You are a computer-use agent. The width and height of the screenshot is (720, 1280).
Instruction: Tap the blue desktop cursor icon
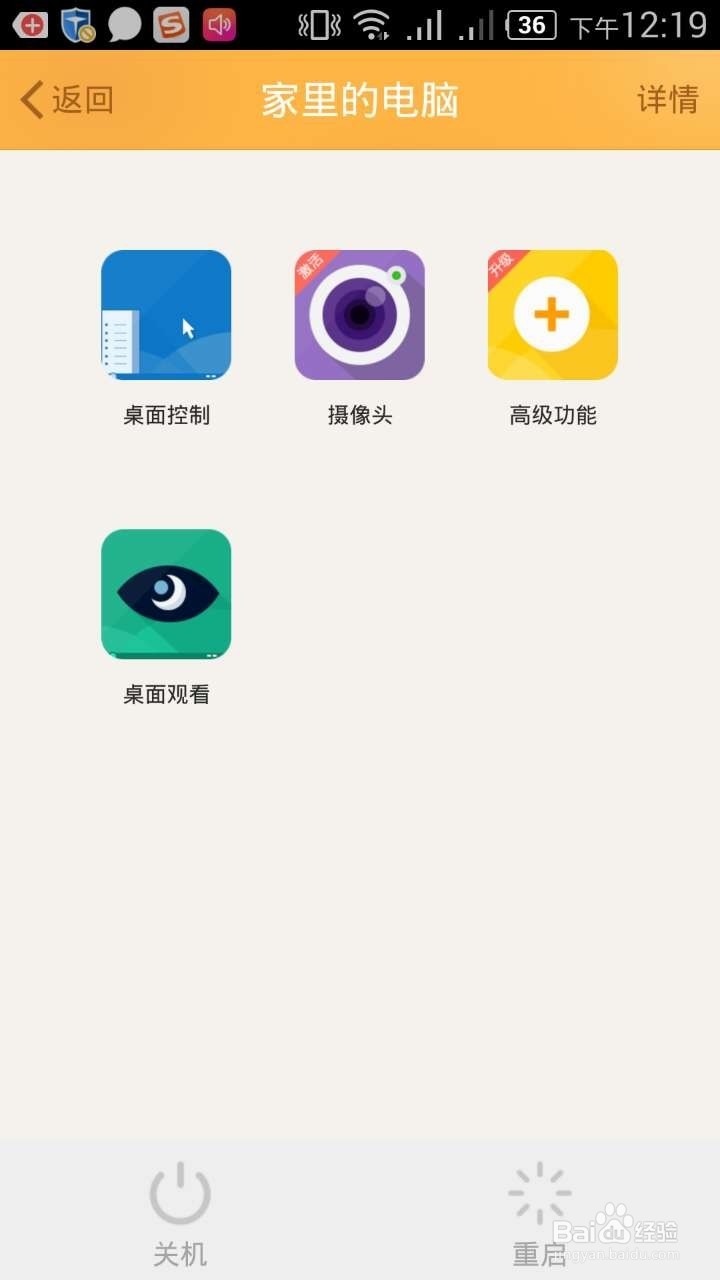point(166,315)
